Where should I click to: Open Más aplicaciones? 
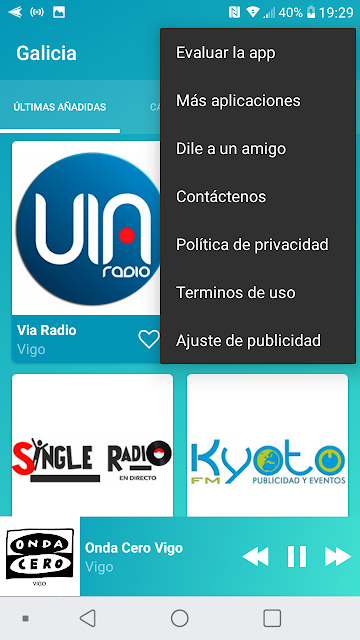coord(258,100)
